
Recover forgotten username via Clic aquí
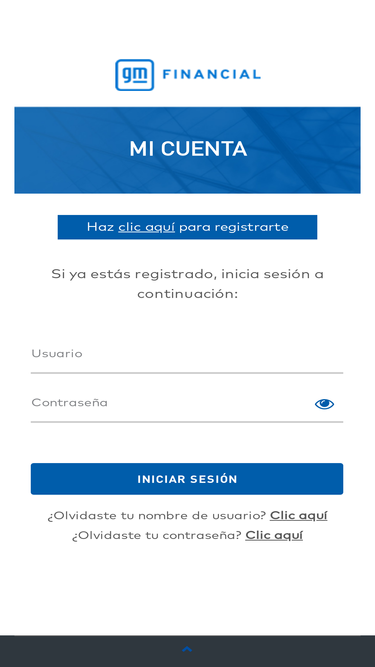[x=298, y=516]
